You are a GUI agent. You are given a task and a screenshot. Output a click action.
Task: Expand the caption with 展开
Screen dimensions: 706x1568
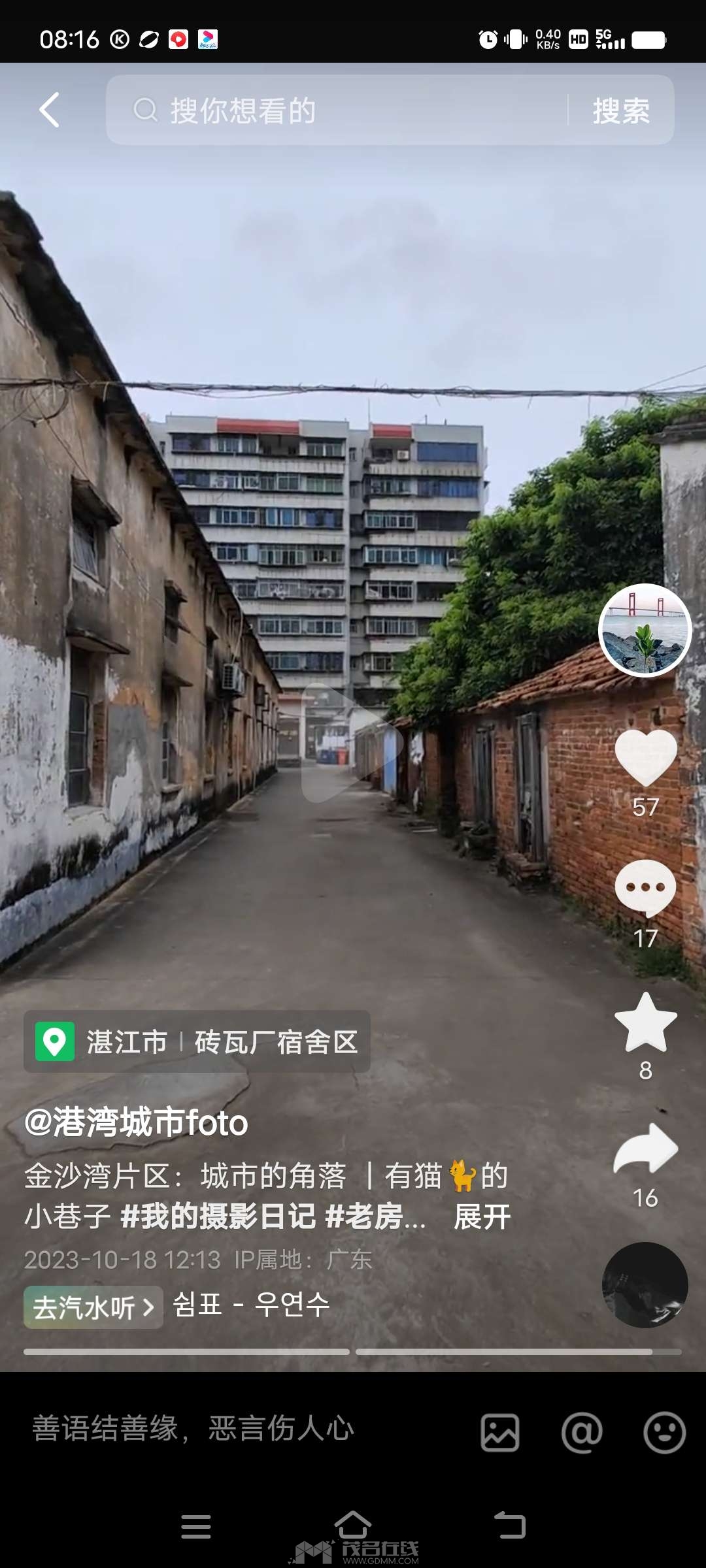(482, 1217)
